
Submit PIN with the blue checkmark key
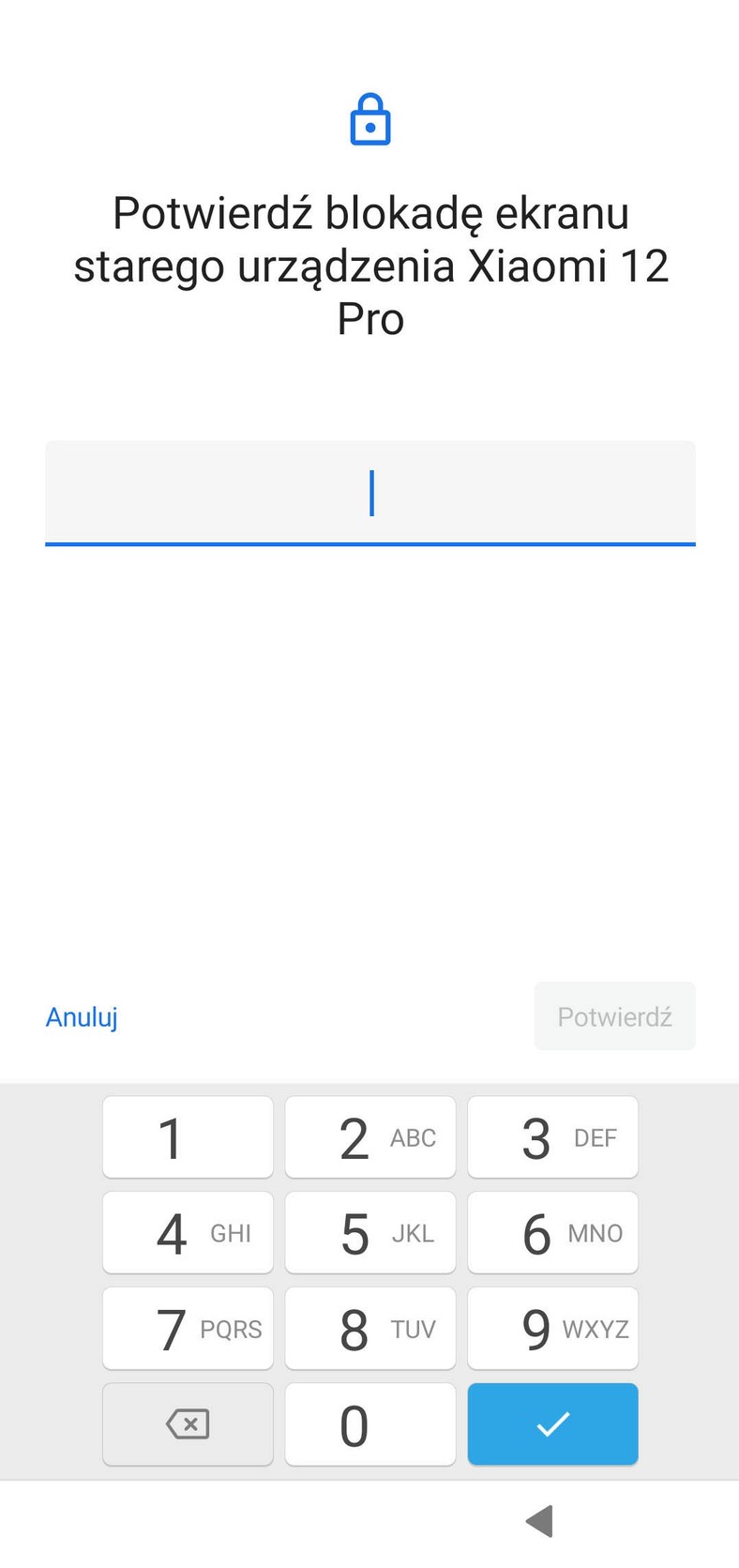click(552, 1424)
